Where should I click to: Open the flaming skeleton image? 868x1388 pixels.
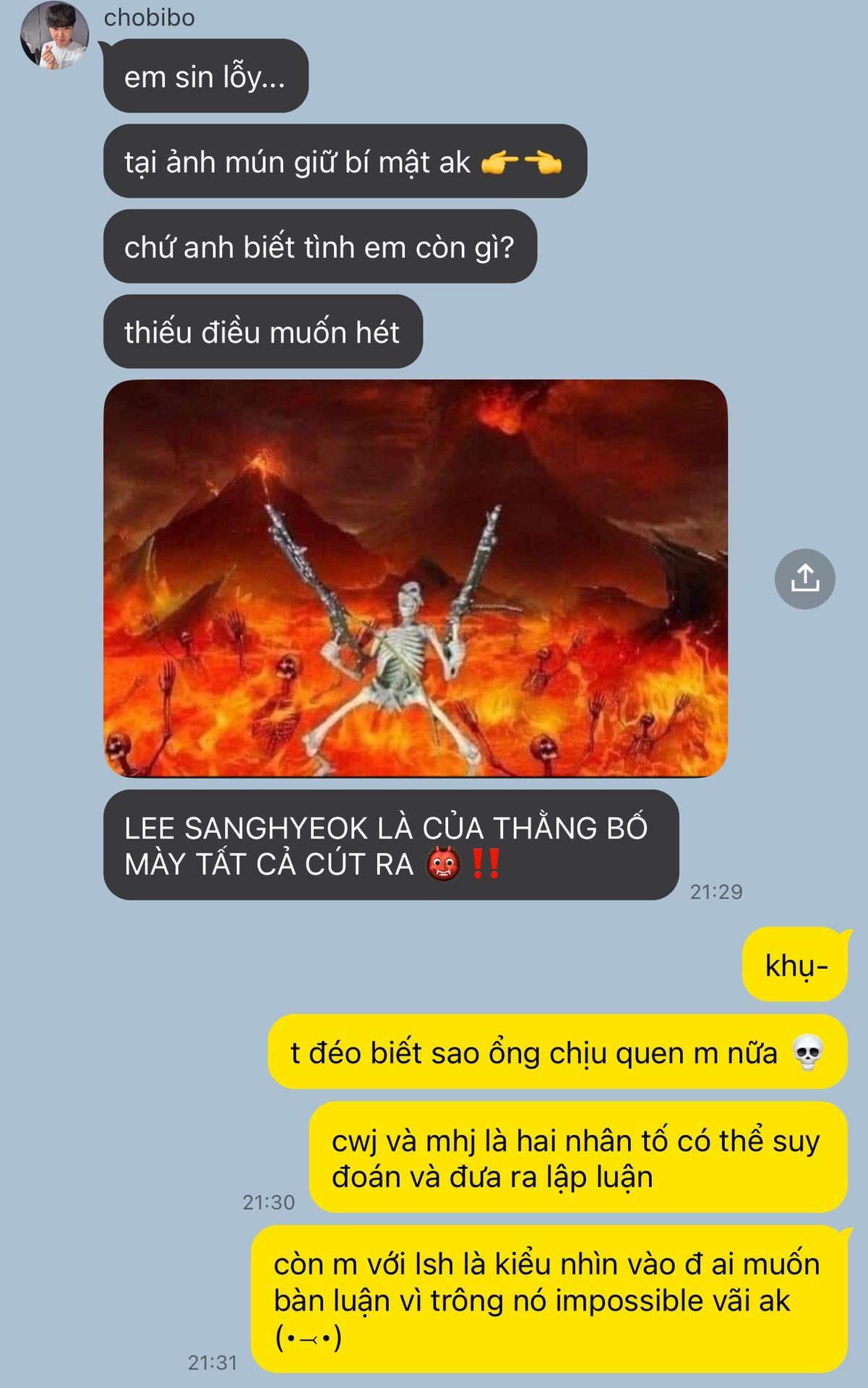pos(416,578)
